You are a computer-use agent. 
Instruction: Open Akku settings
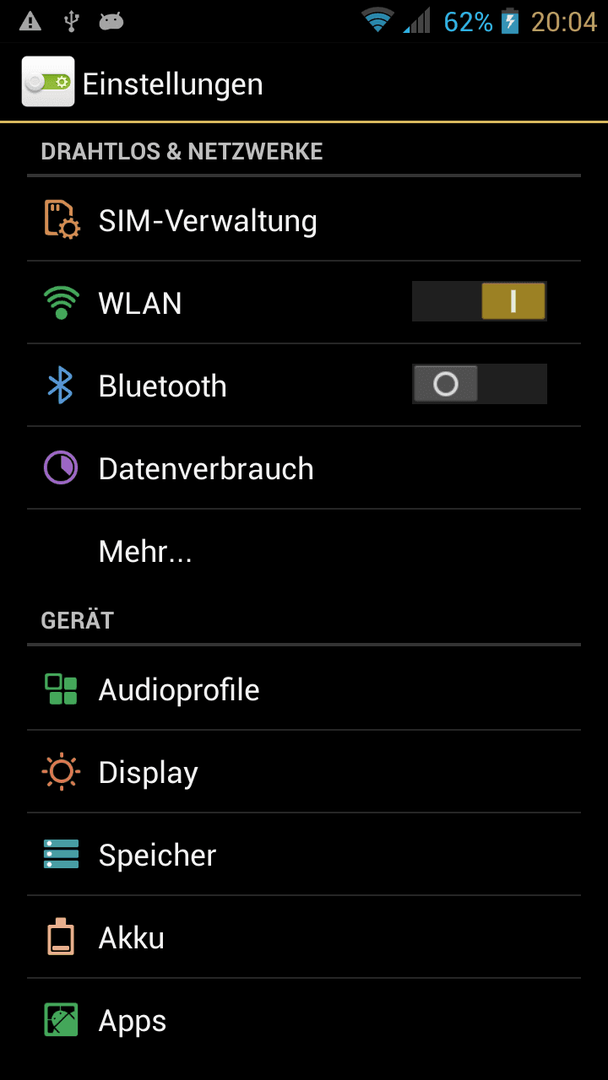(x=304, y=937)
